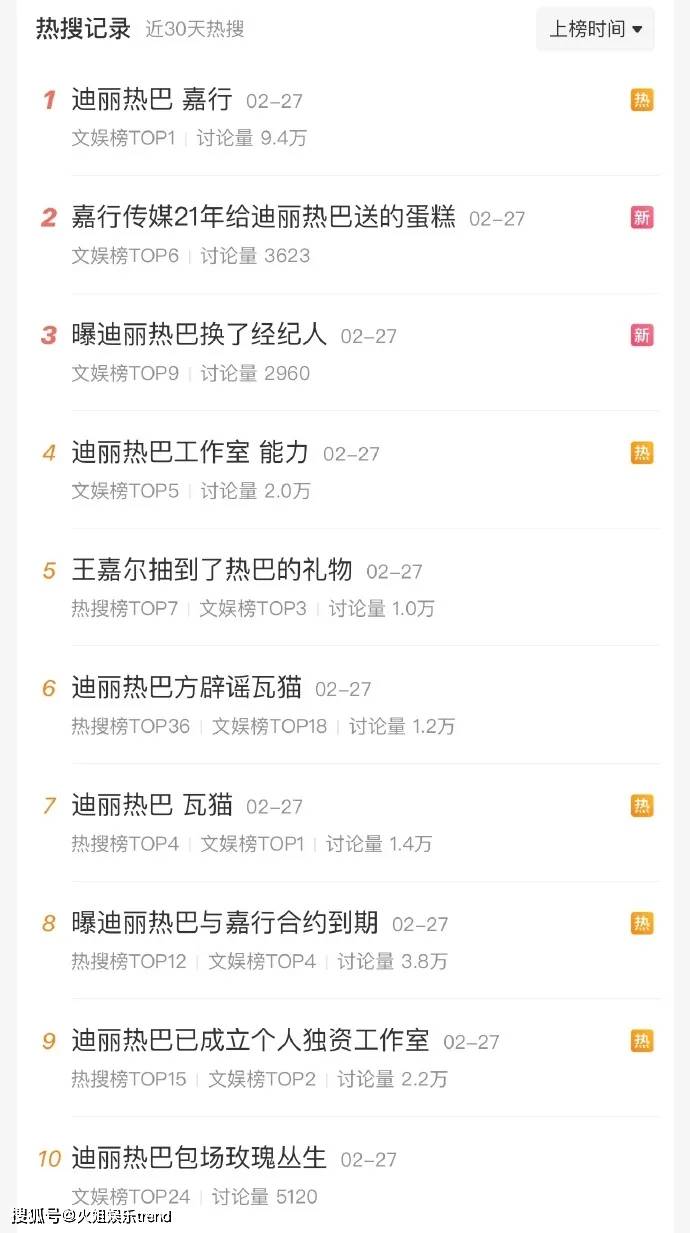This screenshot has width=690, height=1233.
Task: View 迪丽热巴包场玫瑰丛生 hot search
Action: (199, 1158)
